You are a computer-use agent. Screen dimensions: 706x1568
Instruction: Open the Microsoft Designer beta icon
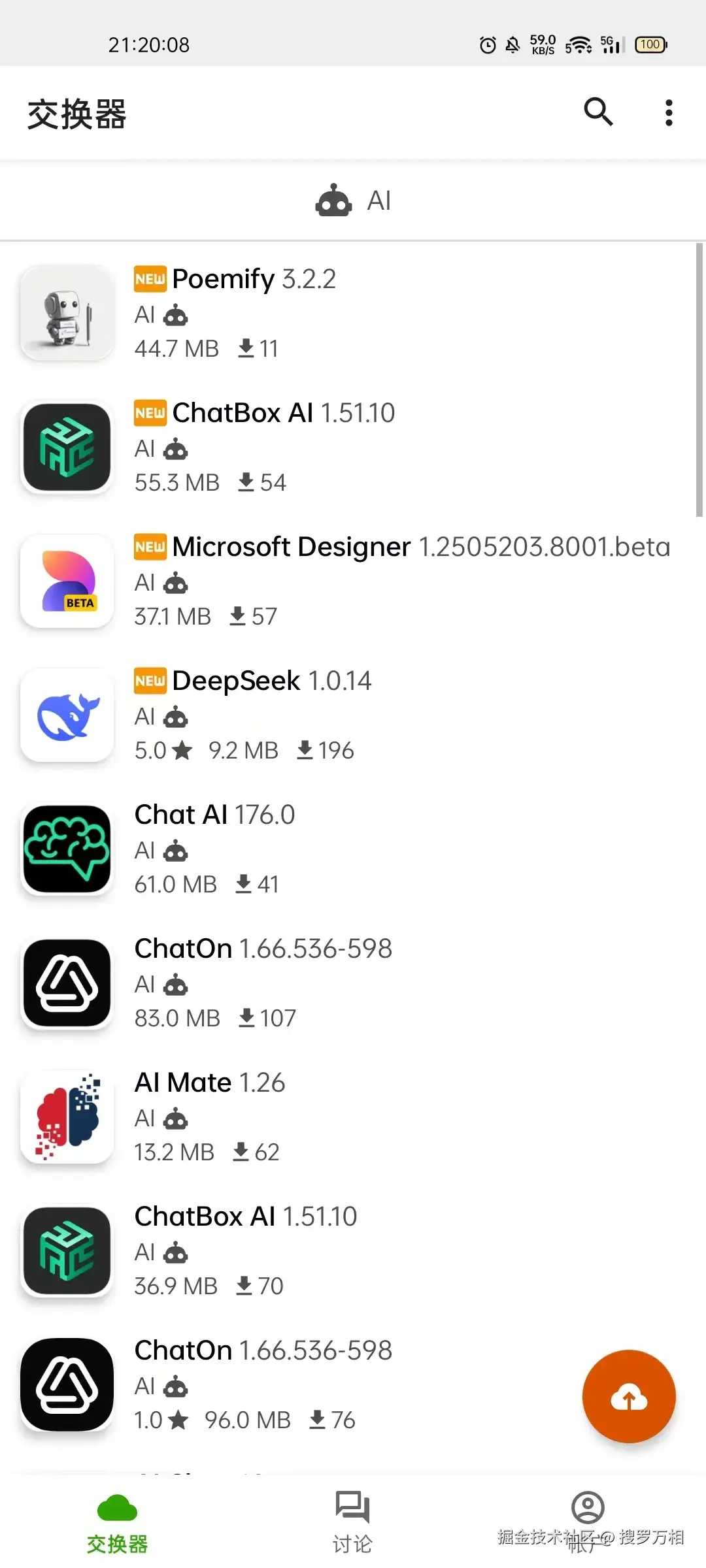tap(67, 581)
